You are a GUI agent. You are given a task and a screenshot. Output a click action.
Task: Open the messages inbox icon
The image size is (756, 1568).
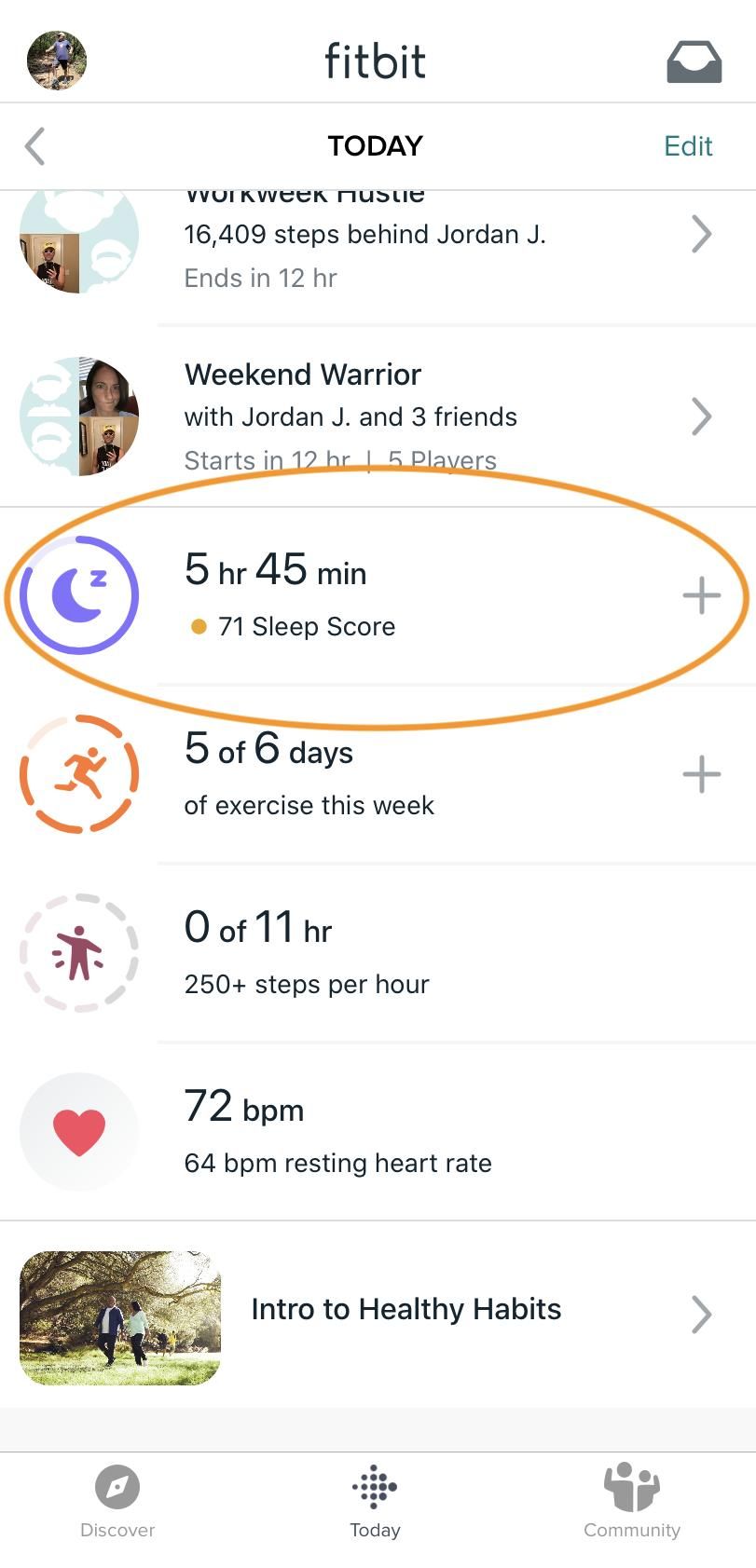[694, 59]
